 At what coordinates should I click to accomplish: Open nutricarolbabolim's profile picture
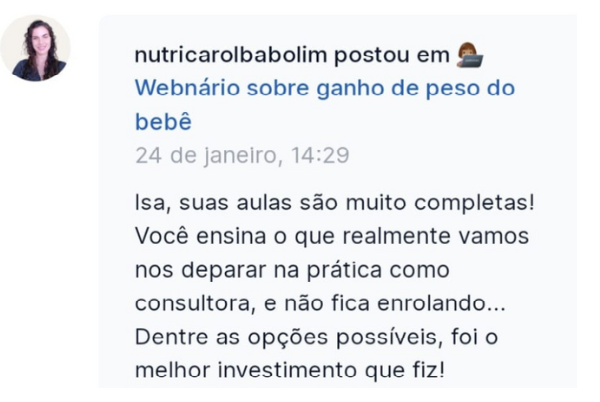[35, 48]
